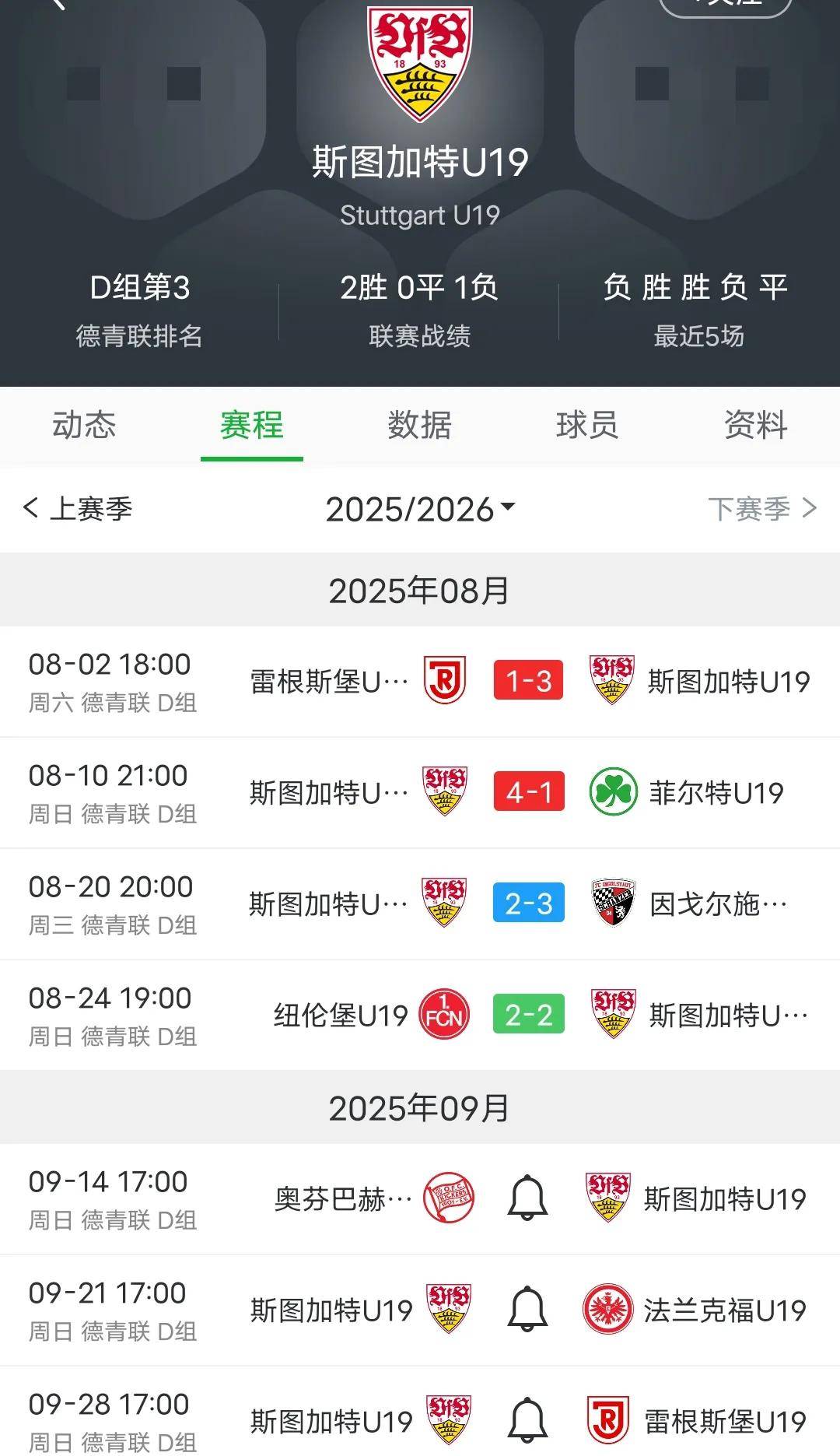Tap the 1-3 score badge for Regensburg match

pos(528,681)
